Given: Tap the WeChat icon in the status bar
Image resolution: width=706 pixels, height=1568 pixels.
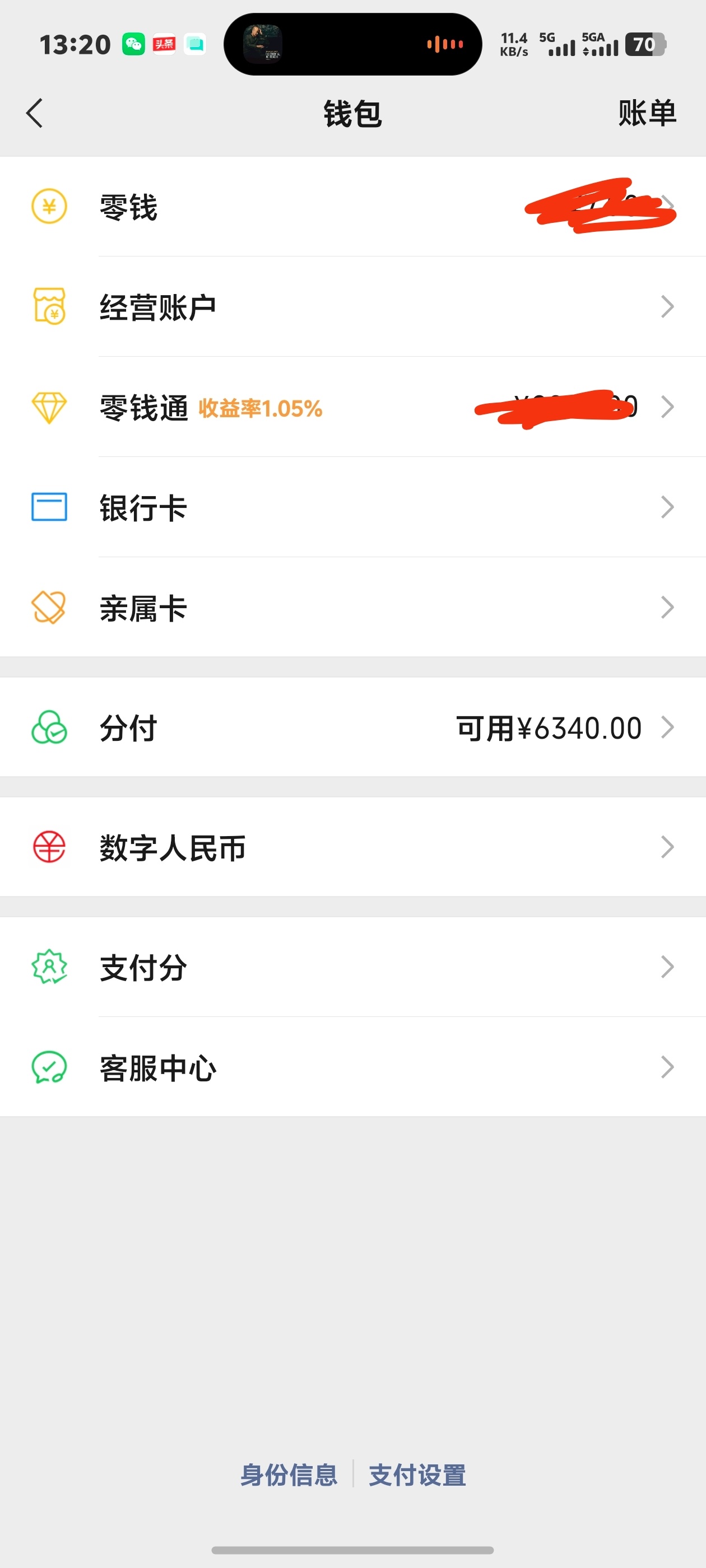Looking at the screenshot, I should coord(134,44).
